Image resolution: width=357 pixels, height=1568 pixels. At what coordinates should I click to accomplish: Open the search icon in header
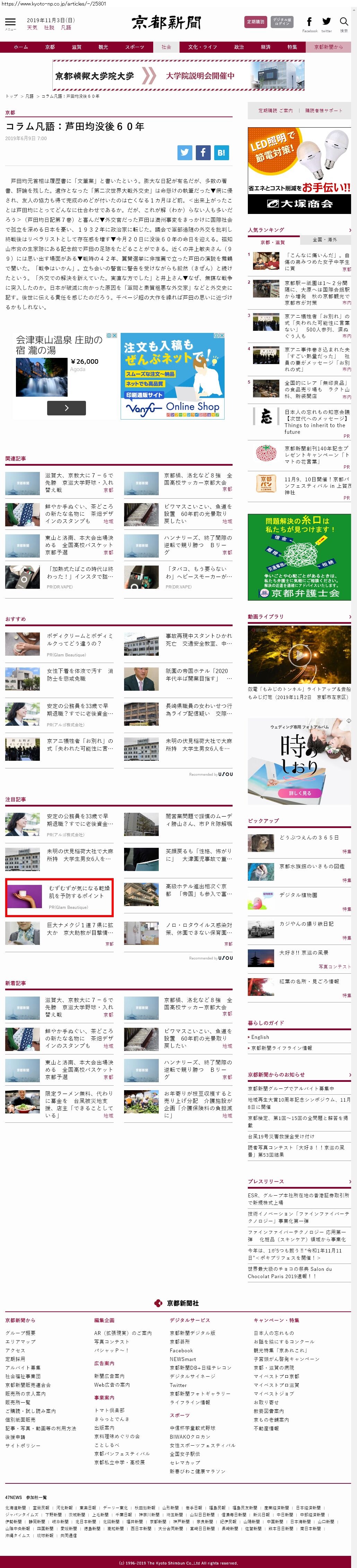pos(343,23)
